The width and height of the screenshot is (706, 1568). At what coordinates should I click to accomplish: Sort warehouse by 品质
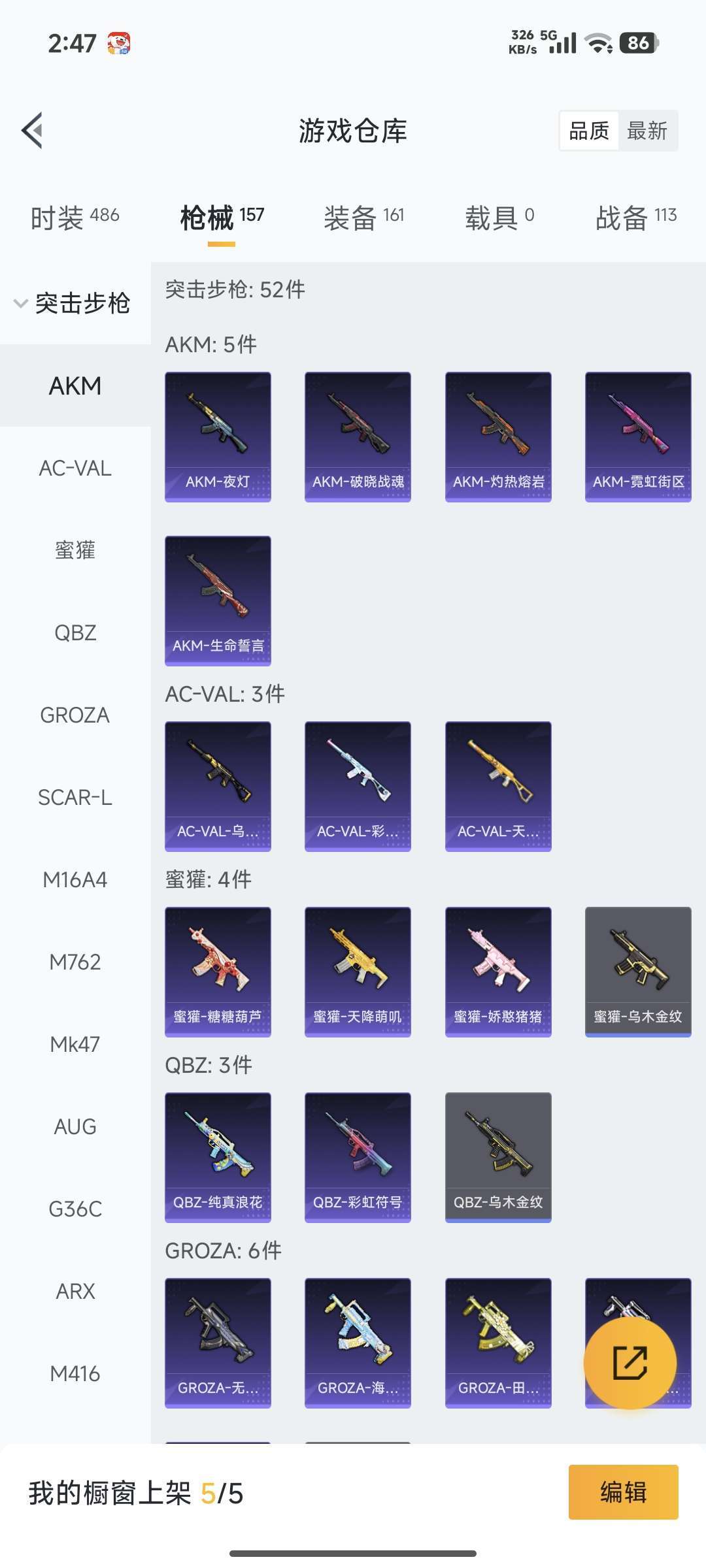(x=589, y=131)
